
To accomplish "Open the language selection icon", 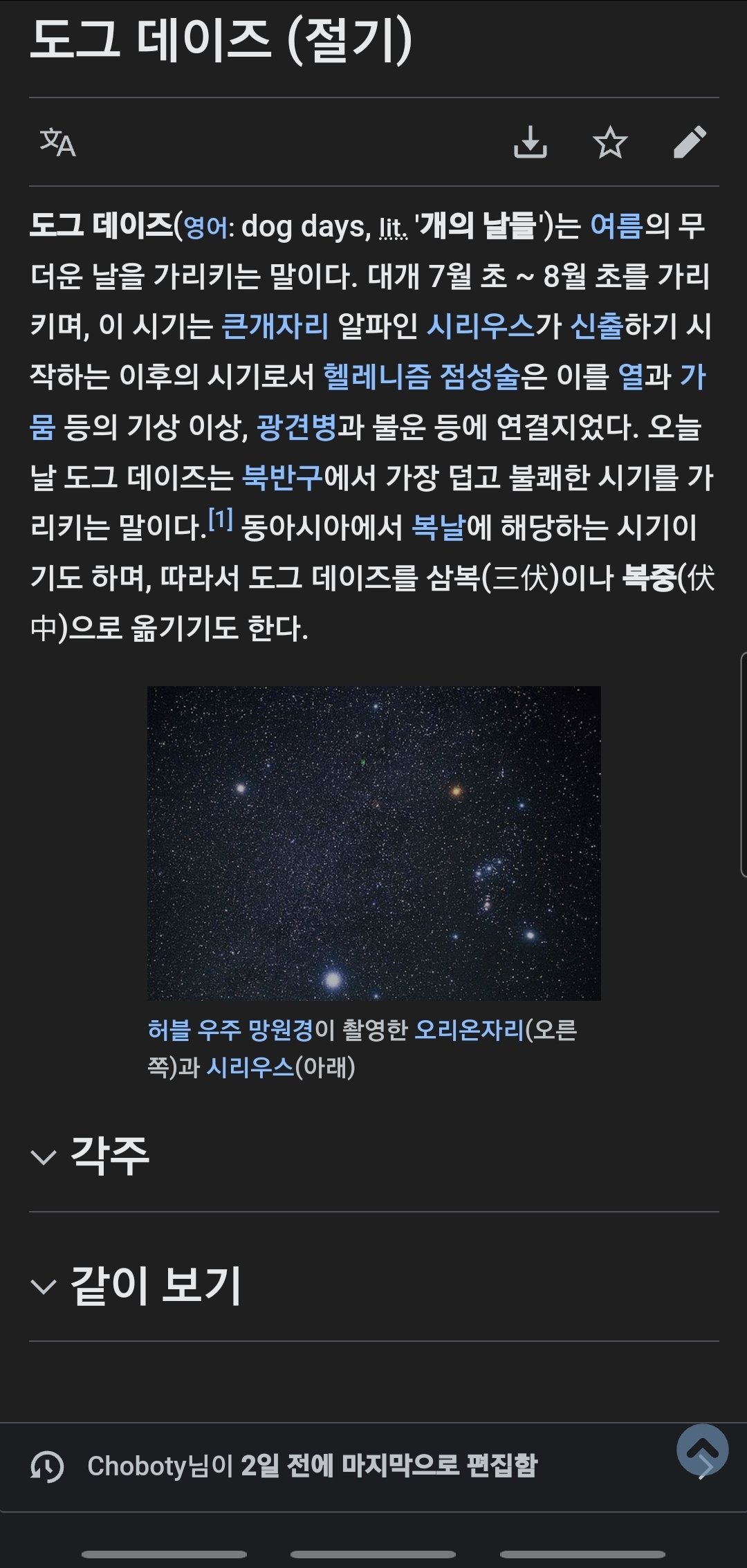I will click(57, 142).
